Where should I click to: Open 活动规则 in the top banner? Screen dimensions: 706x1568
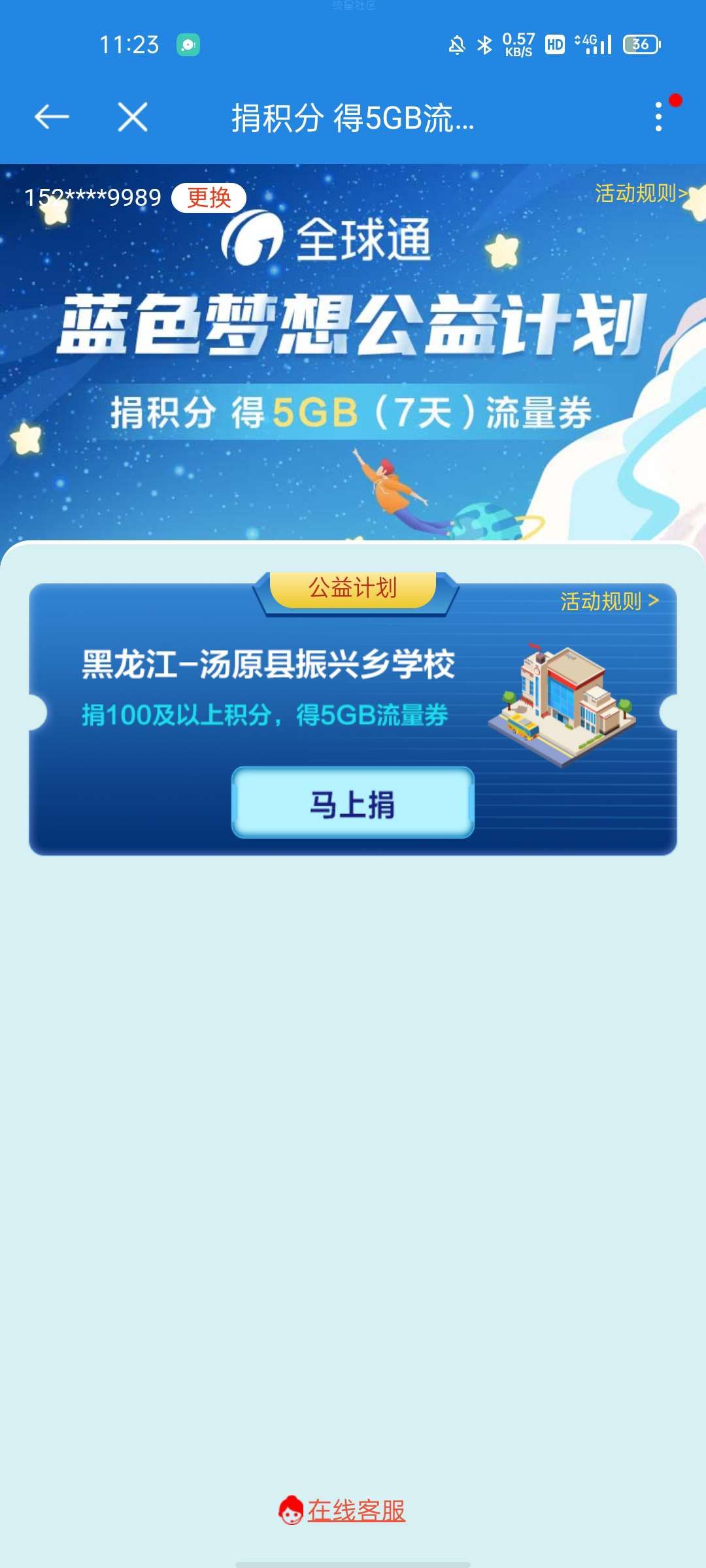(x=641, y=193)
